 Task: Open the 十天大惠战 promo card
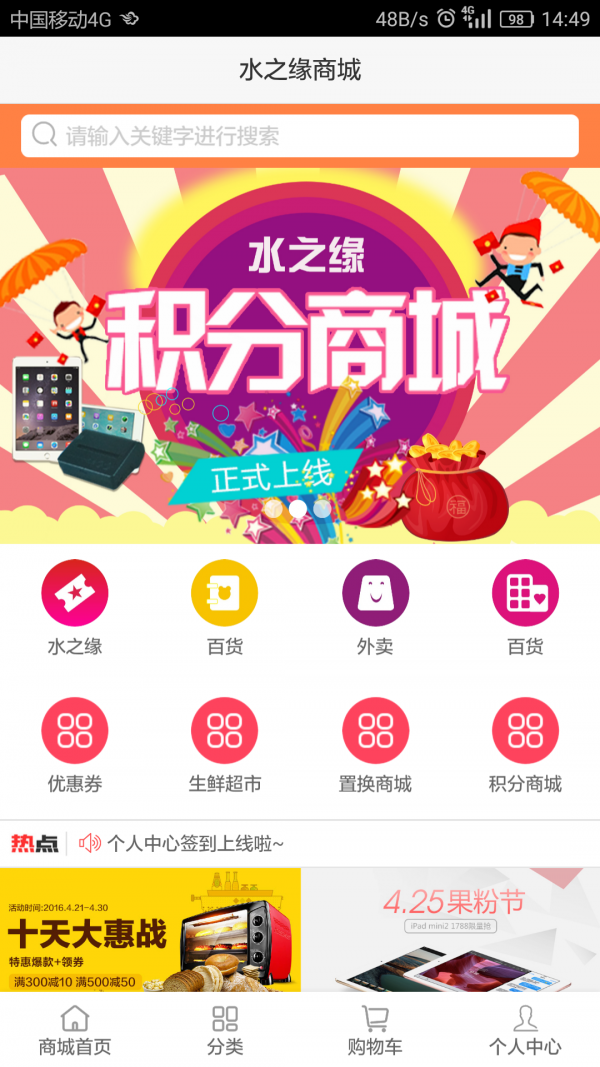(x=150, y=930)
